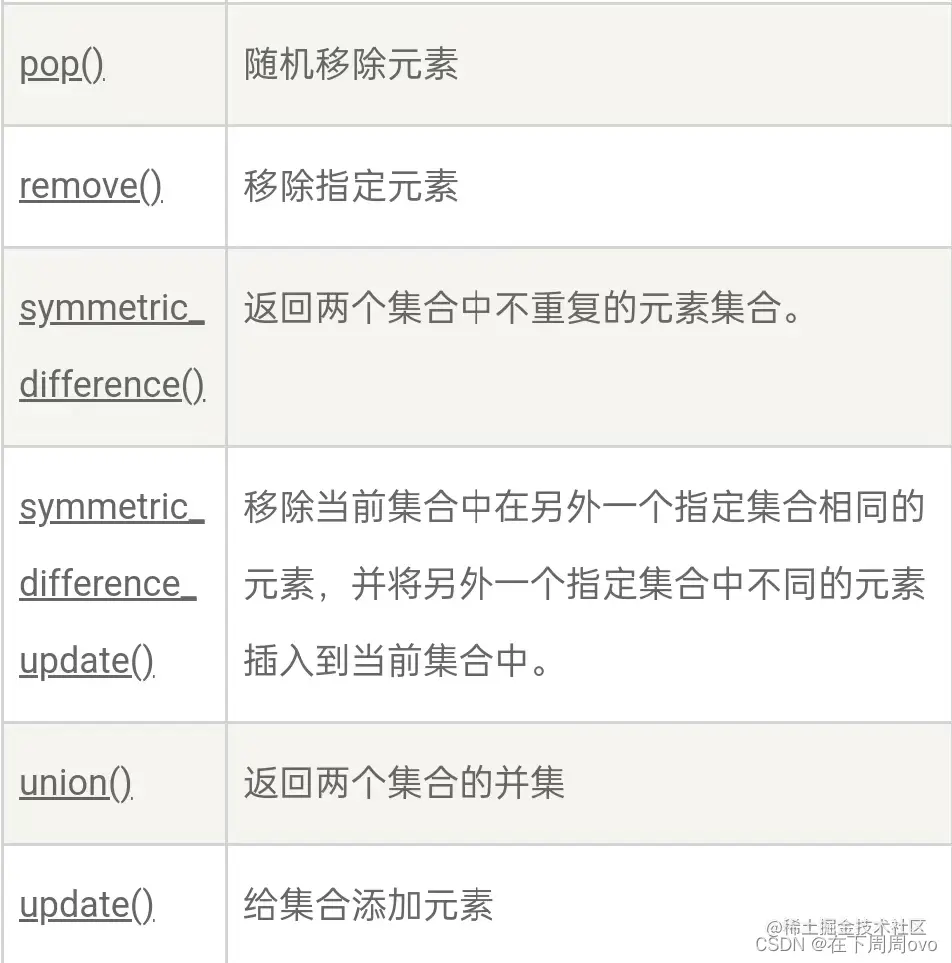Image resolution: width=952 pixels, height=963 pixels.
Task: Open the pop() method link
Action: (62, 65)
